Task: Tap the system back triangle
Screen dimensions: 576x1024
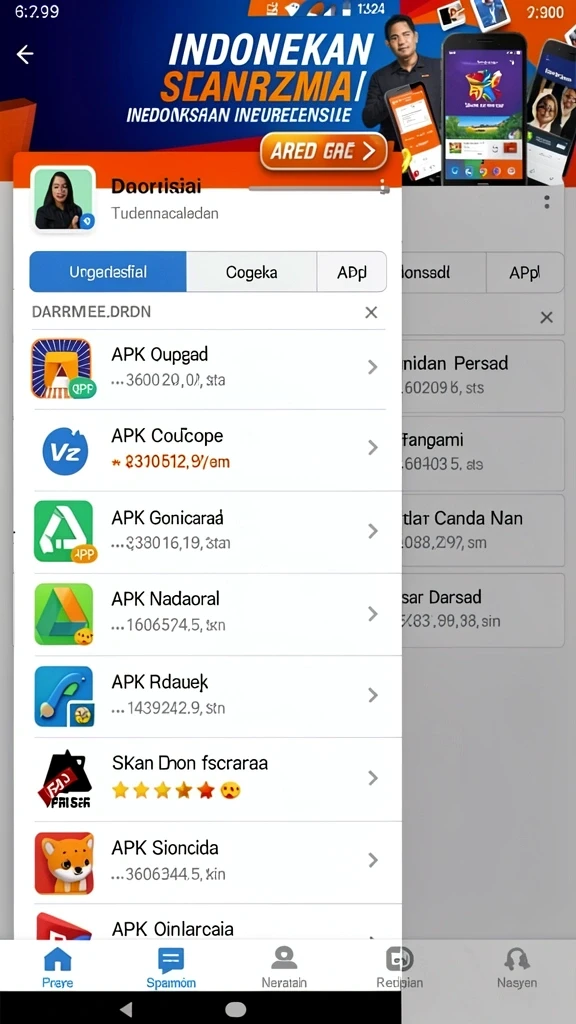Action: [x=126, y=1009]
